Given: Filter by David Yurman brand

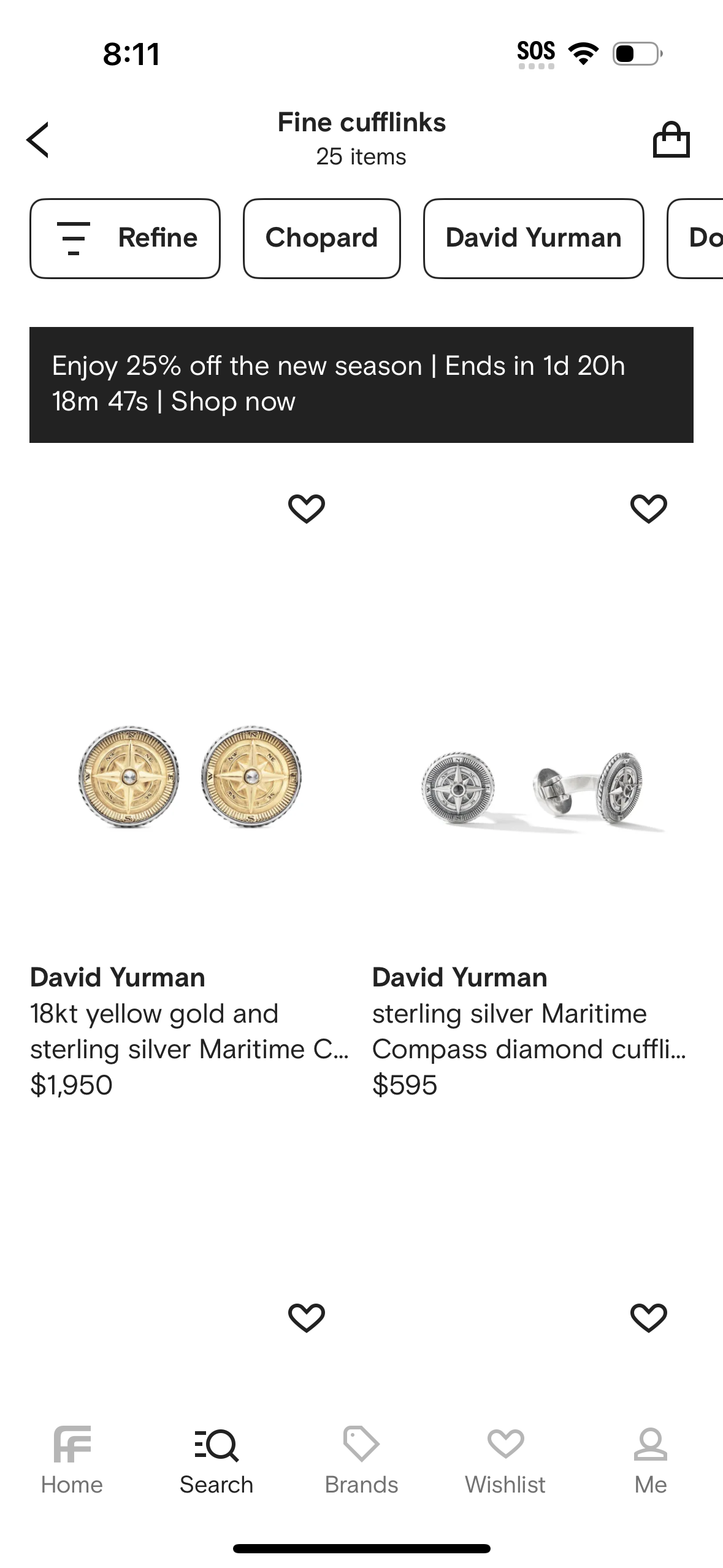Looking at the screenshot, I should (533, 238).
